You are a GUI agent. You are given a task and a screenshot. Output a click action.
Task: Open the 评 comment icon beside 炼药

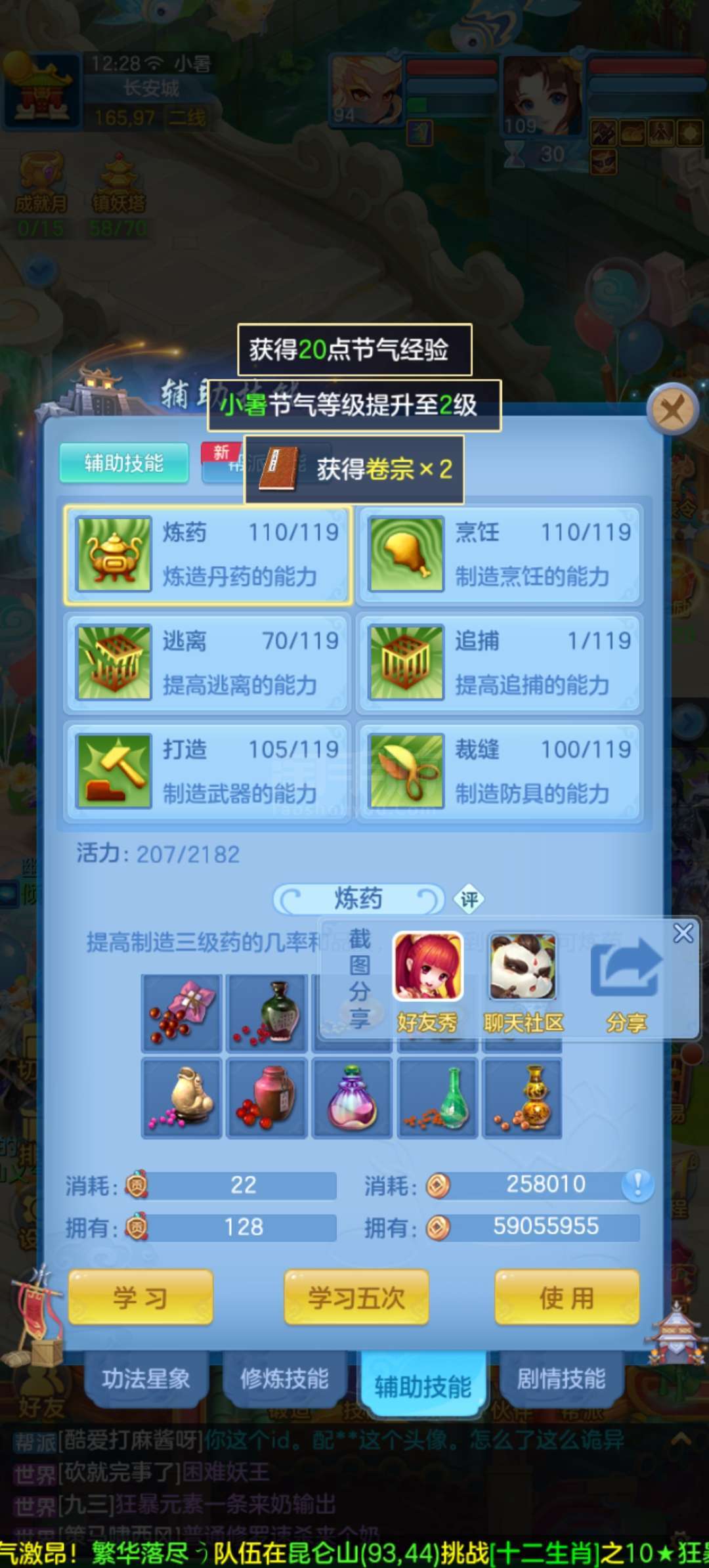click(x=469, y=900)
